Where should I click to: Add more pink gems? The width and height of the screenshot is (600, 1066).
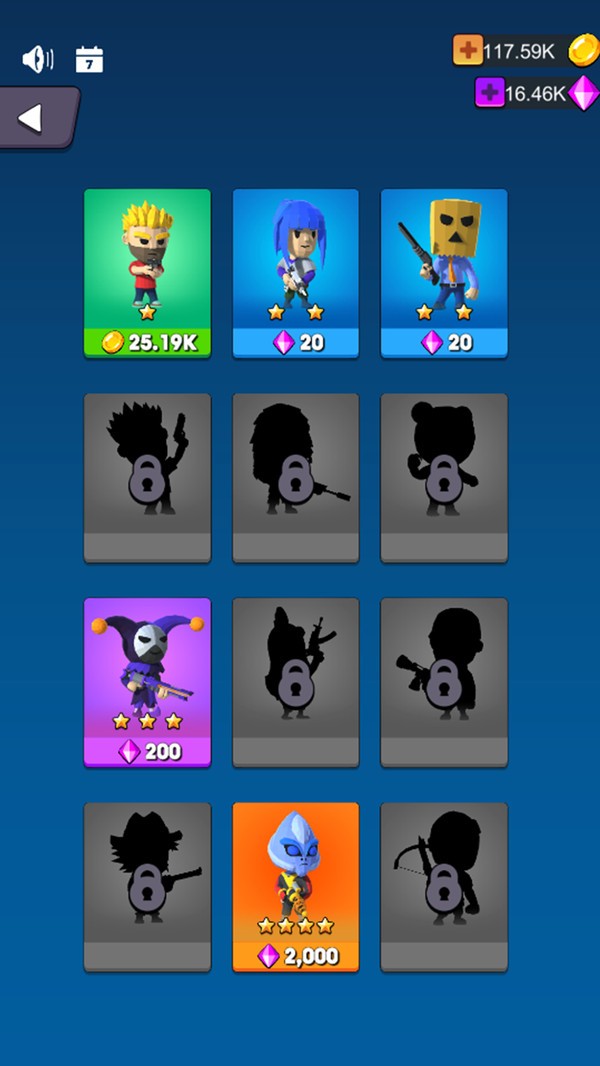coord(489,93)
